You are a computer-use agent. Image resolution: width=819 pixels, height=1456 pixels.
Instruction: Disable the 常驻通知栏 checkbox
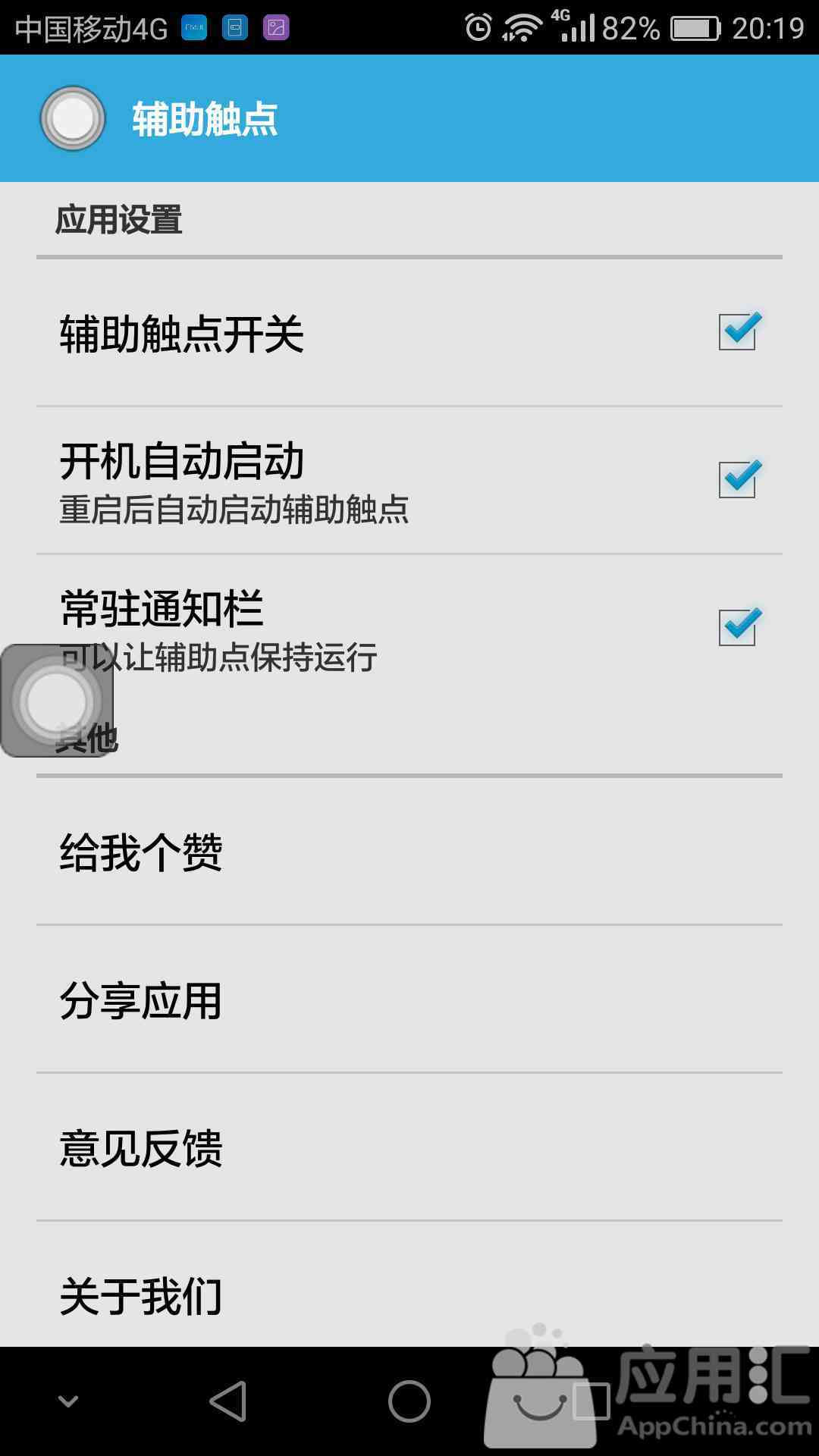point(739,627)
